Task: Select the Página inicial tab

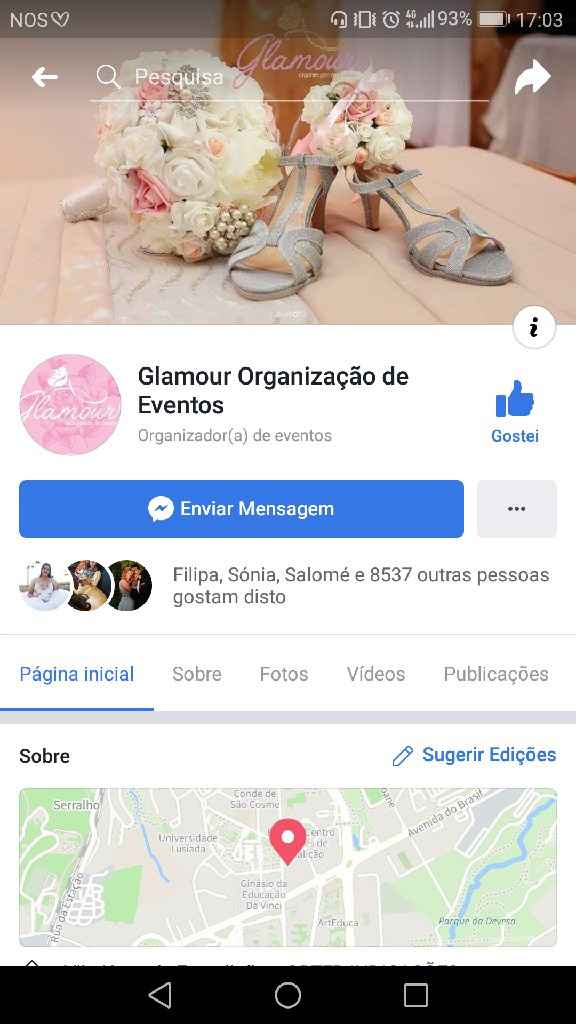Action: pos(76,674)
